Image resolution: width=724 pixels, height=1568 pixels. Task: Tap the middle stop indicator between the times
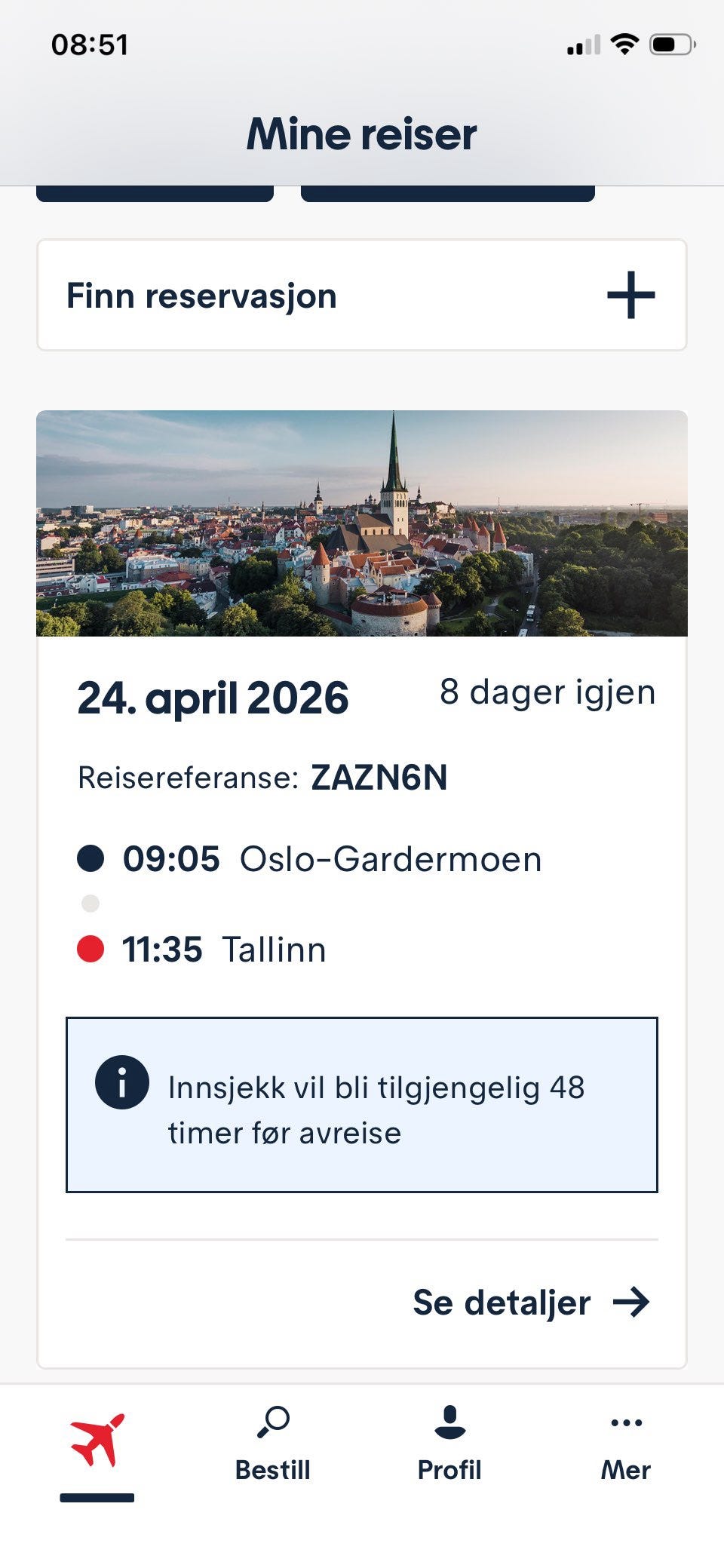(90, 903)
